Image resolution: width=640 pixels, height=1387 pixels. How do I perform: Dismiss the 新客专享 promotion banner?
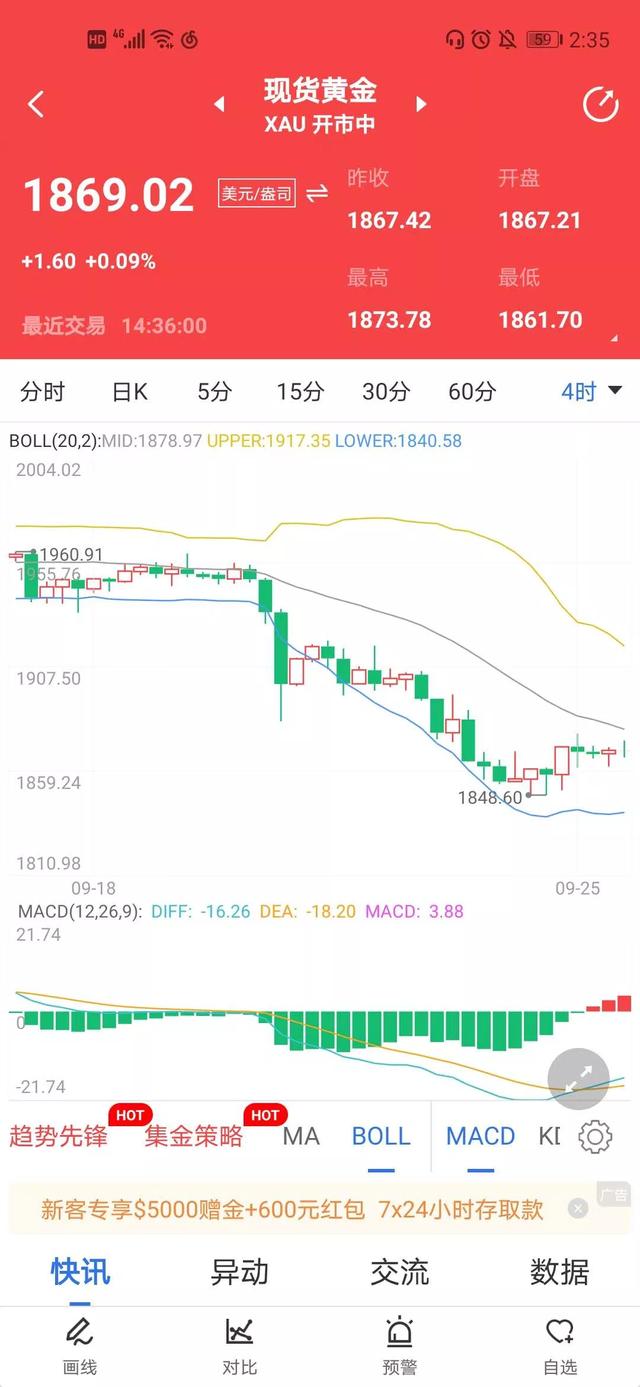pyautogui.click(x=578, y=1209)
